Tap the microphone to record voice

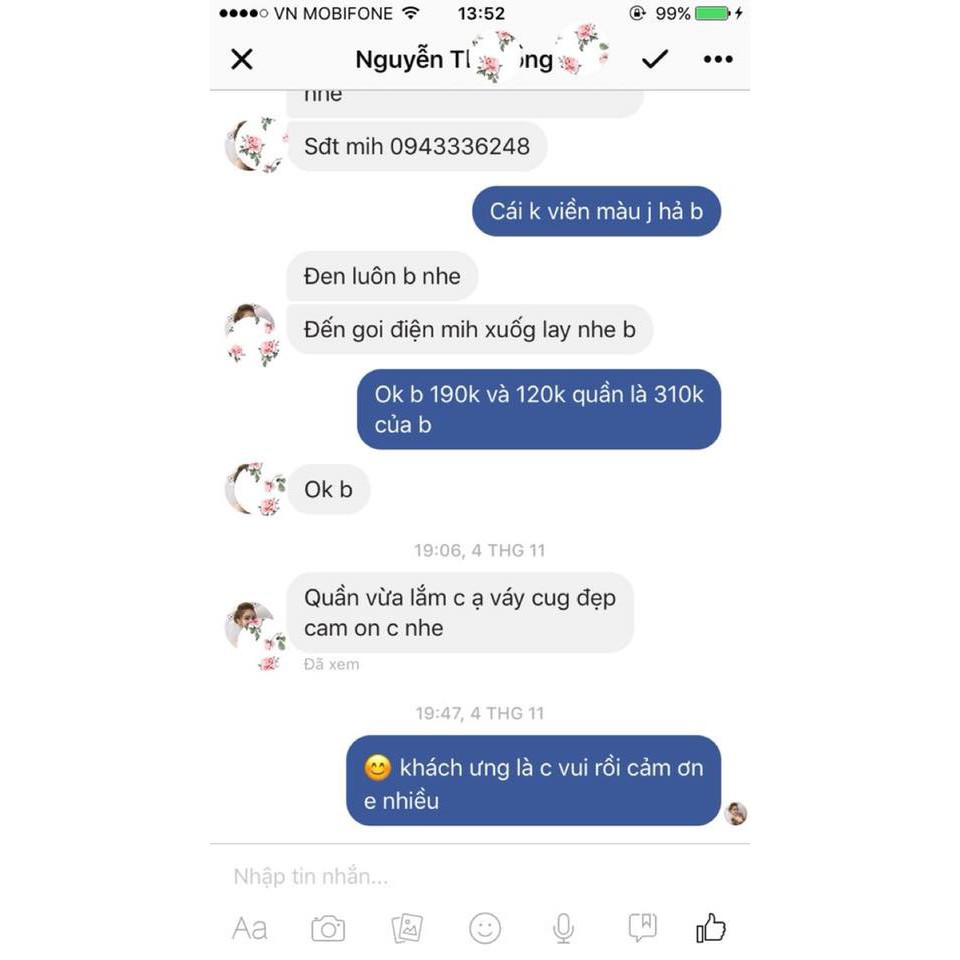[564, 929]
